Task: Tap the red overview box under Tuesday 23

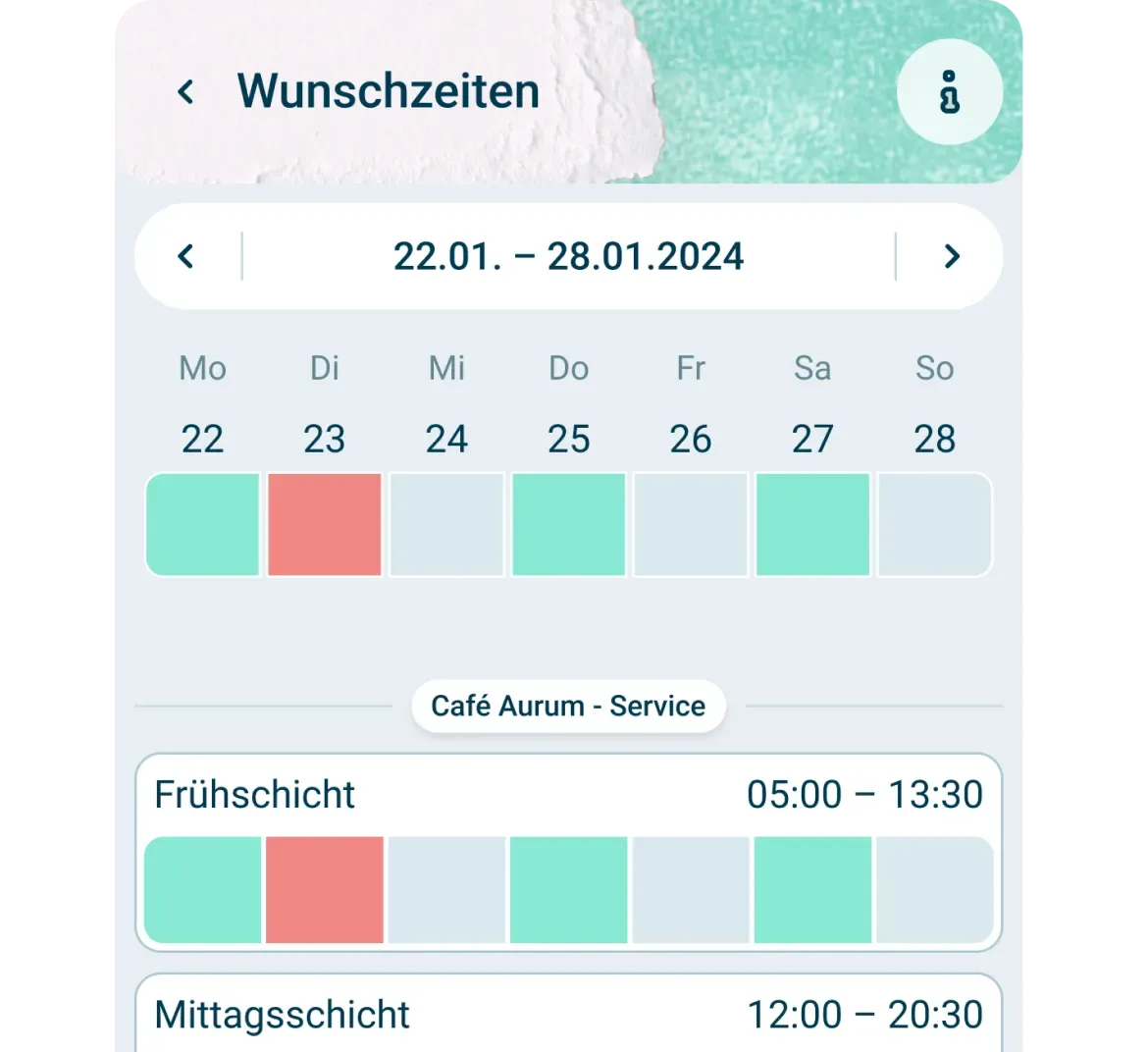Action: click(x=325, y=525)
